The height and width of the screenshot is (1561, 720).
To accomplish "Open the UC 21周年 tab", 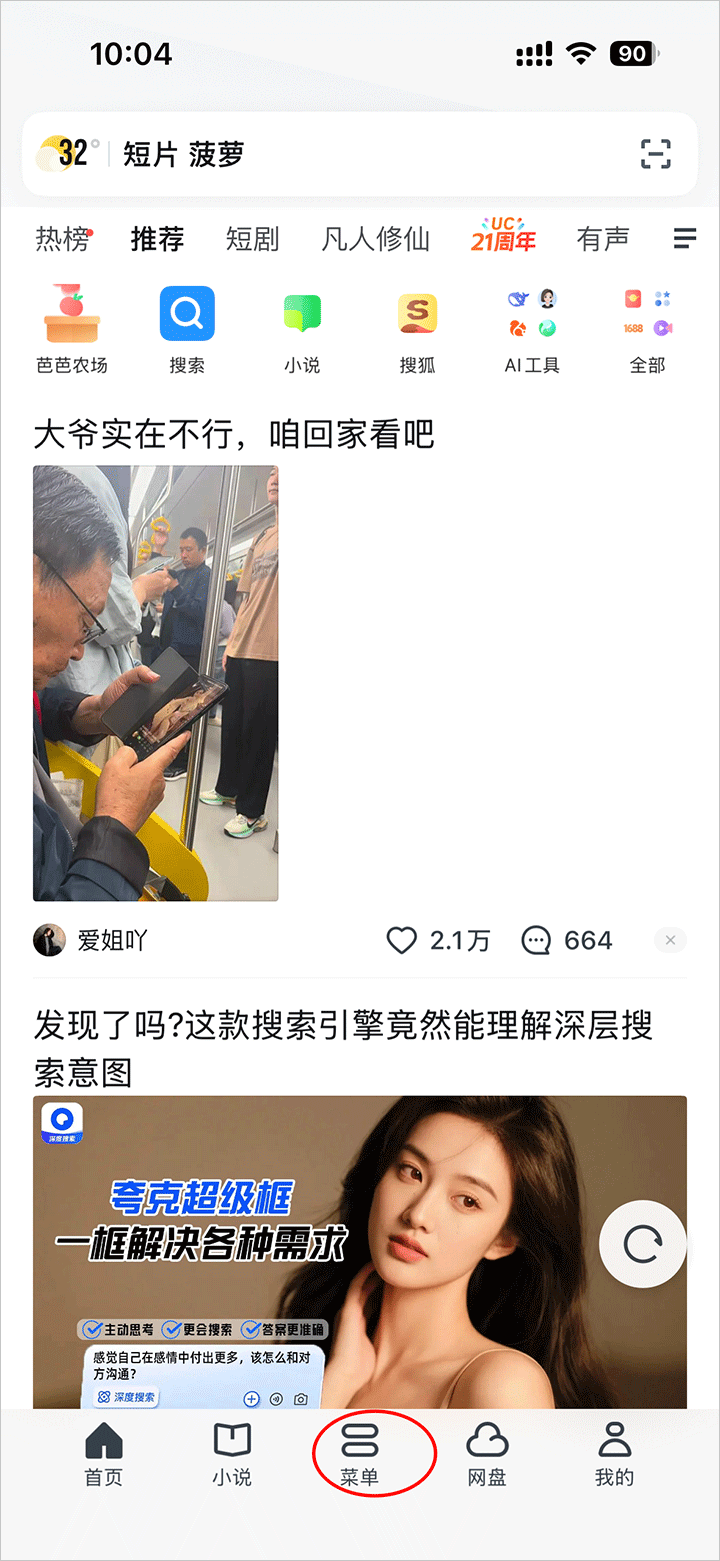I will click(x=503, y=236).
